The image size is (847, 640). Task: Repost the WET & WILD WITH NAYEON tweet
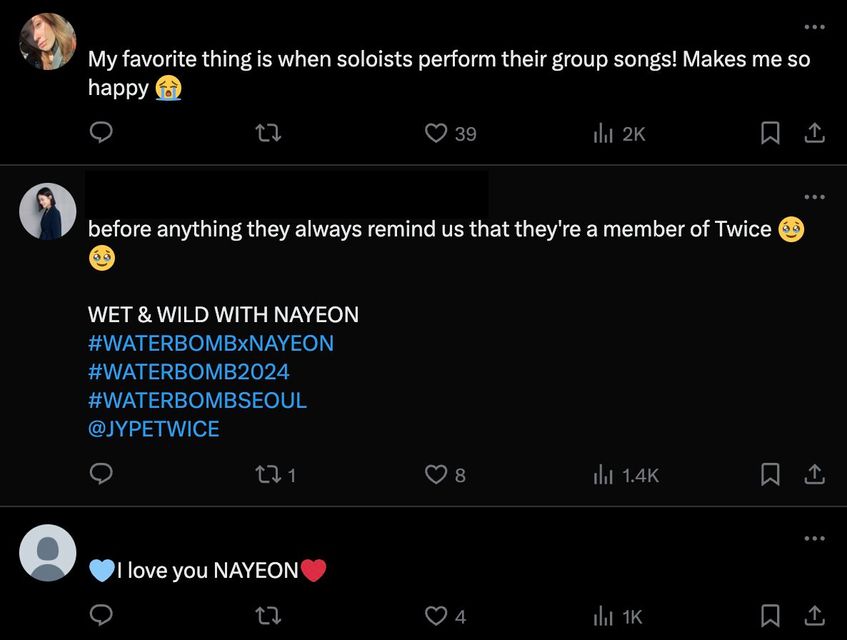(268, 475)
